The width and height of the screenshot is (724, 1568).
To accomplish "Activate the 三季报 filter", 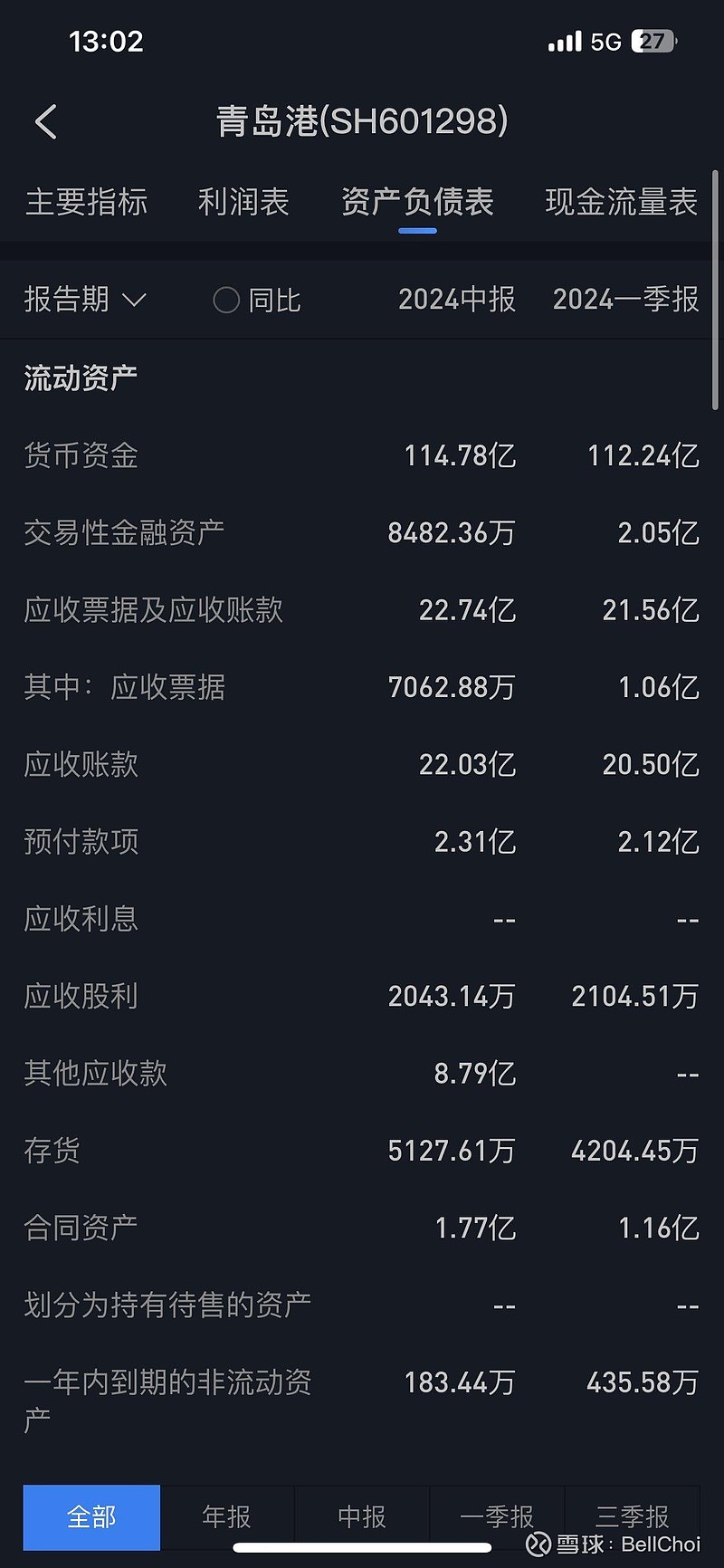I will [x=633, y=1516].
